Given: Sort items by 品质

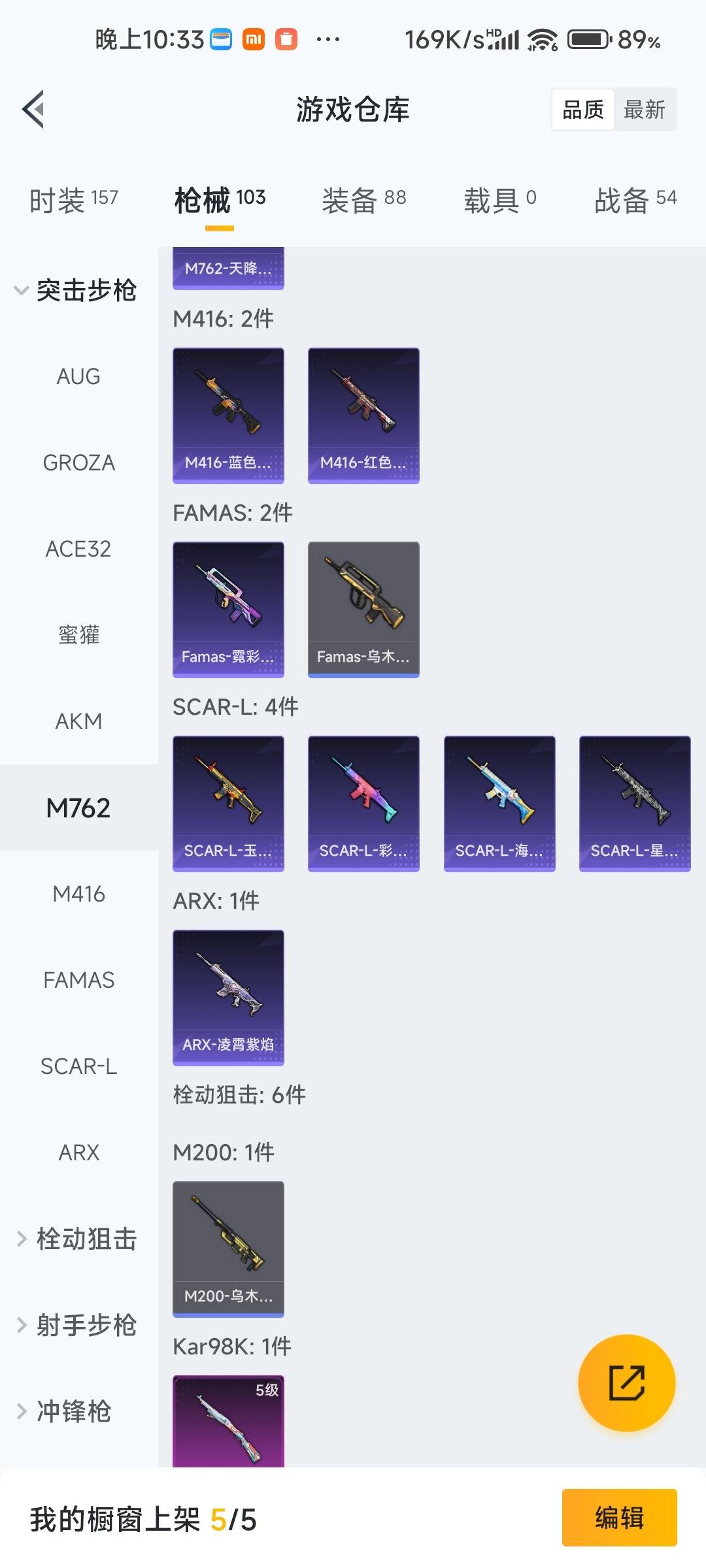Looking at the screenshot, I should coord(583,110).
